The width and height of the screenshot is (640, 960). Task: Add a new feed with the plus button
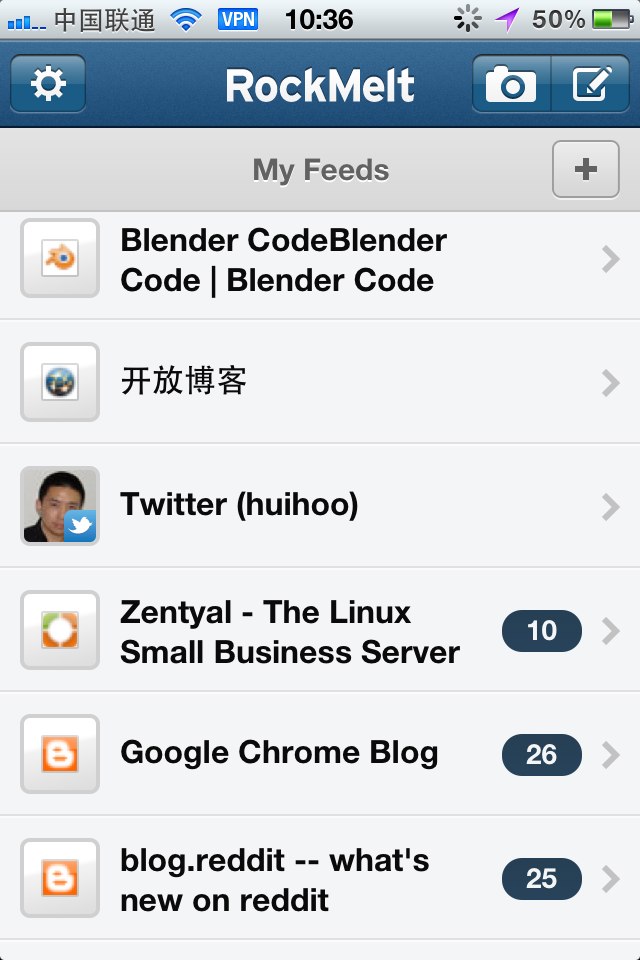[x=586, y=170]
